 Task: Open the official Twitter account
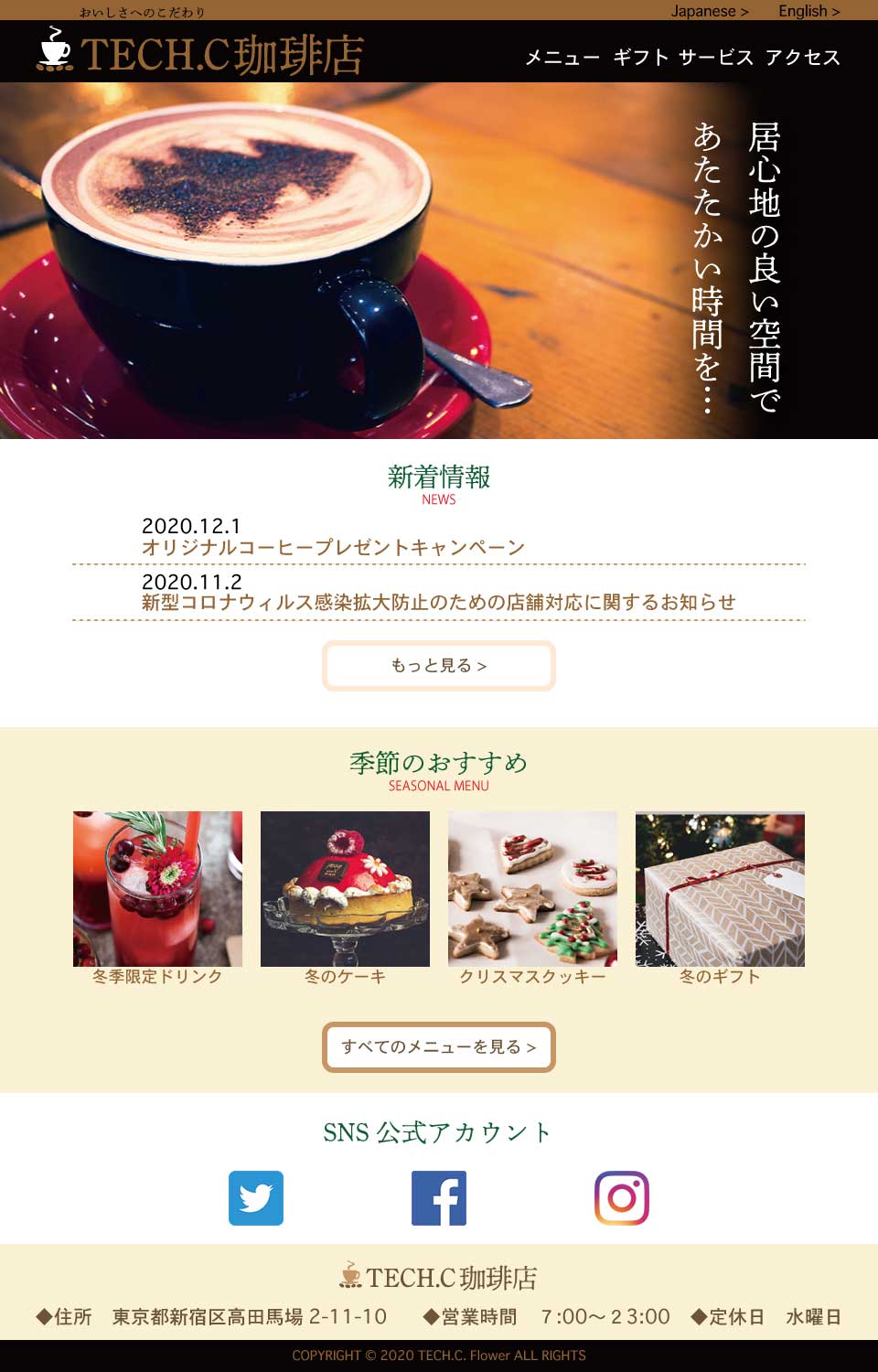coord(256,1197)
